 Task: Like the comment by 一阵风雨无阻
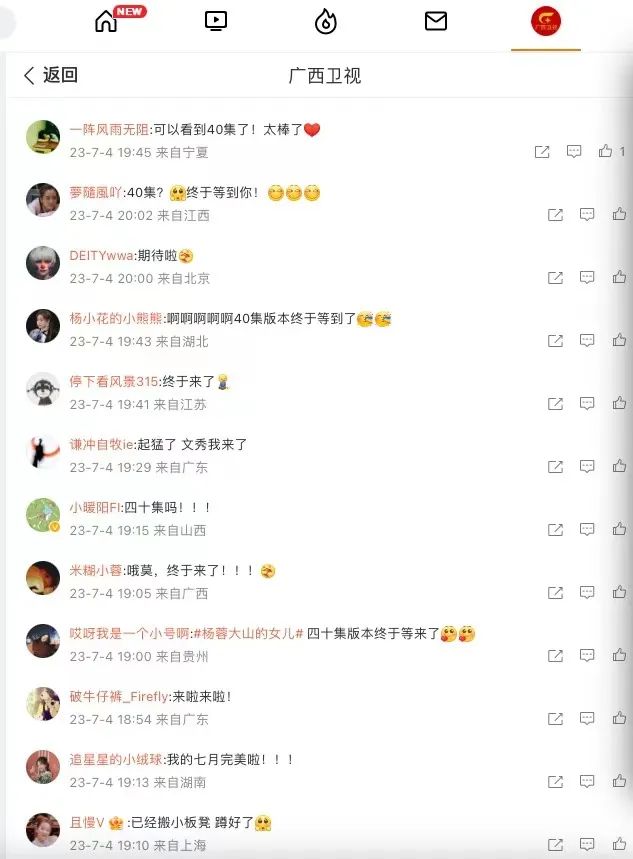(606, 152)
